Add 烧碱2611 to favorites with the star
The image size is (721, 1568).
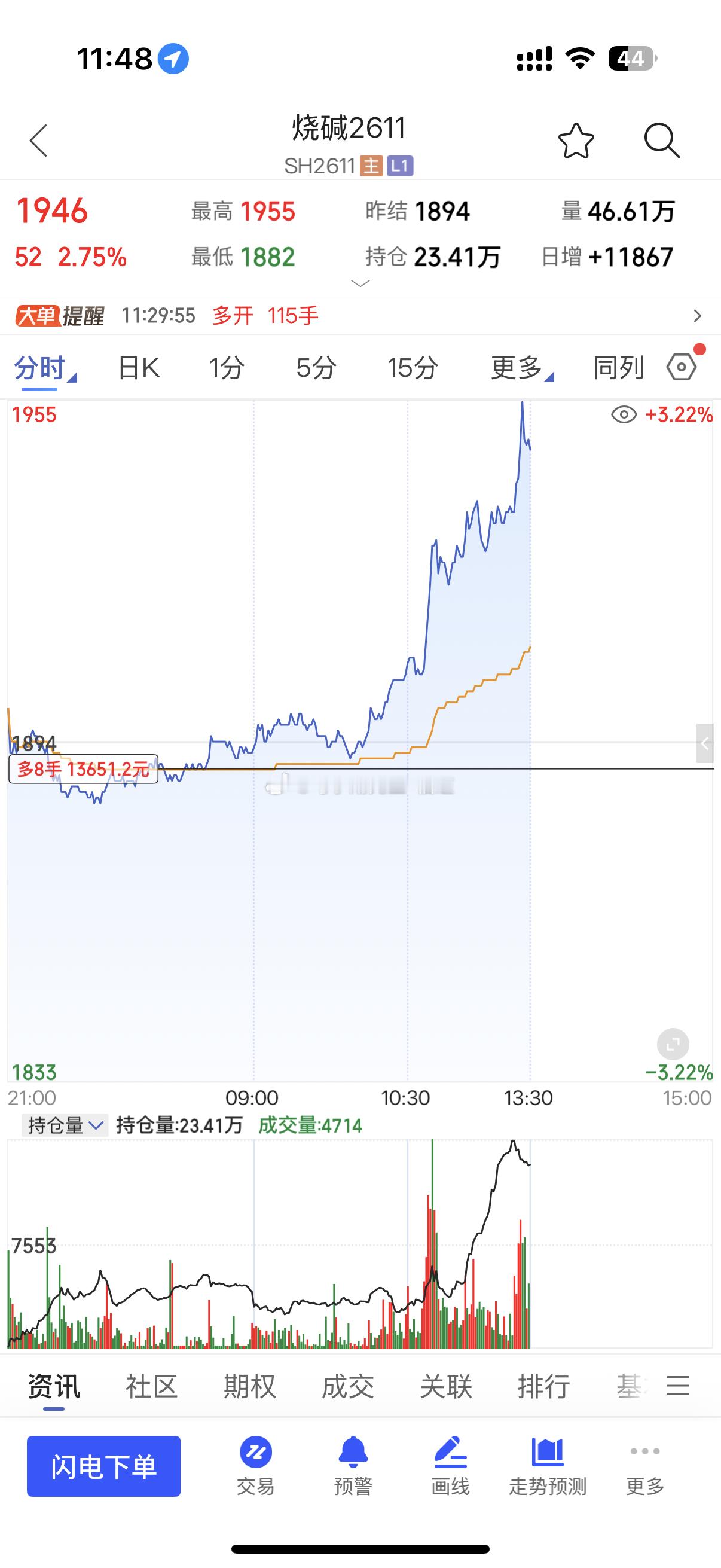pyautogui.click(x=576, y=141)
